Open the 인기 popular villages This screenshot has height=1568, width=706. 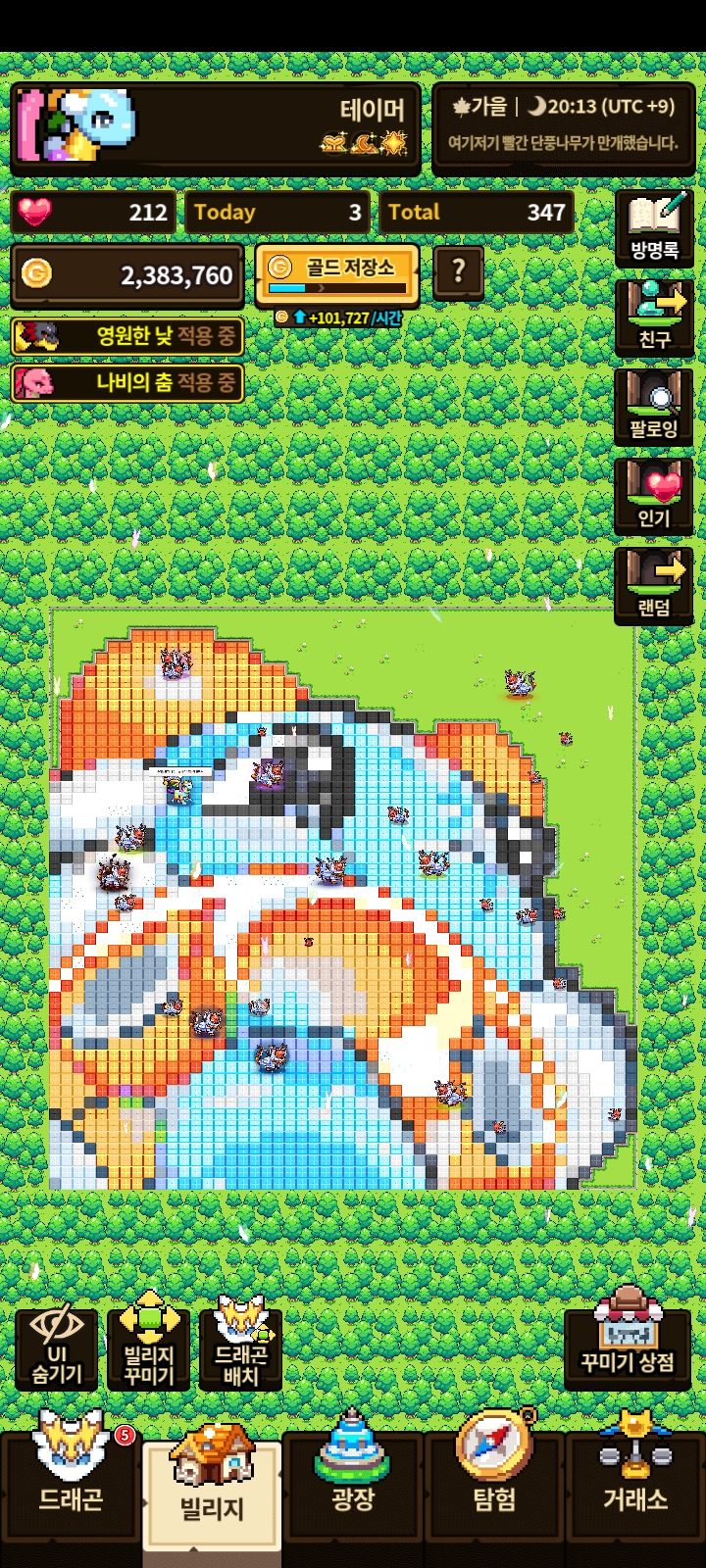654,496
